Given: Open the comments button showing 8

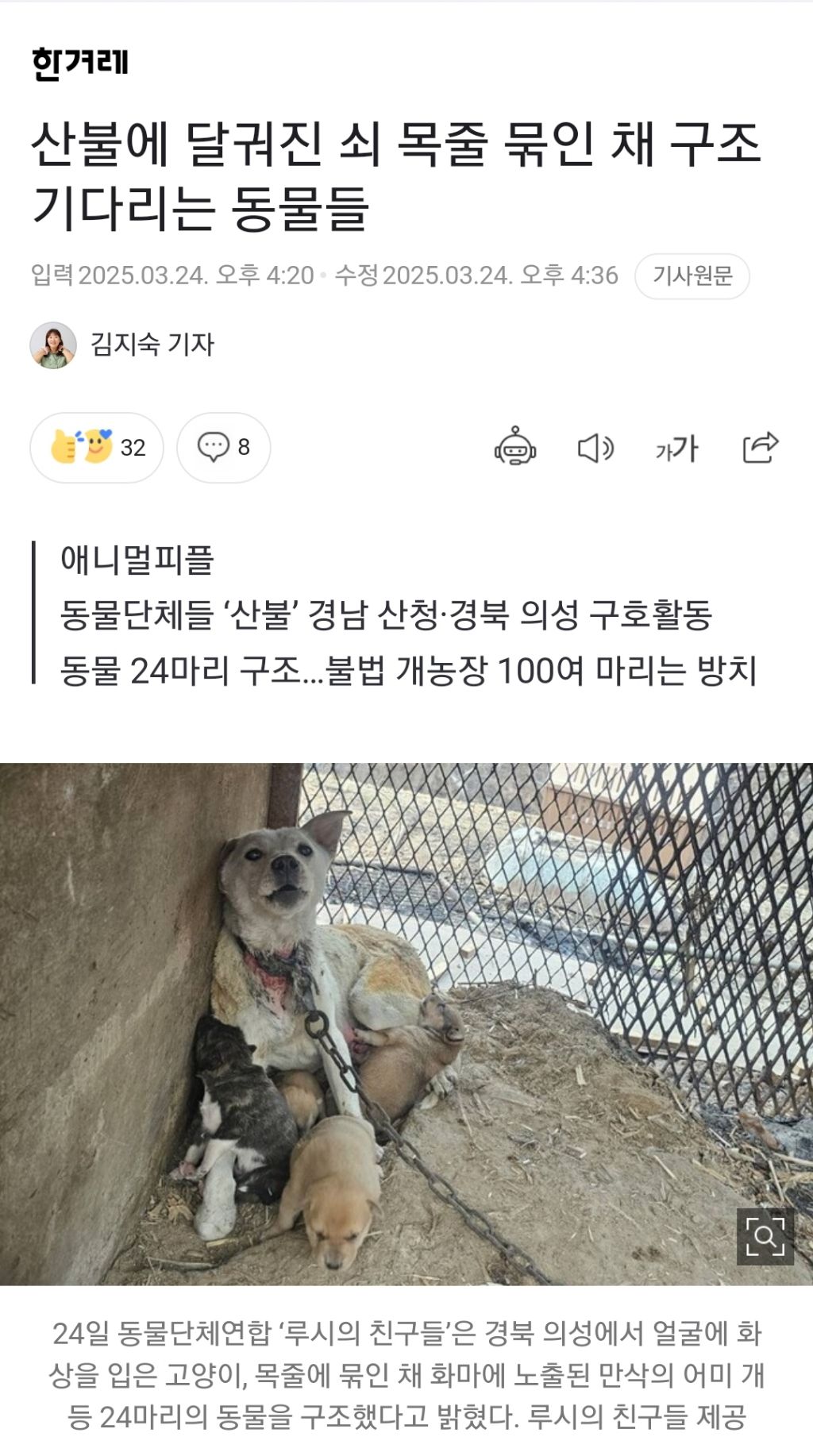Looking at the screenshot, I should pyautogui.click(x=224, y=448).
